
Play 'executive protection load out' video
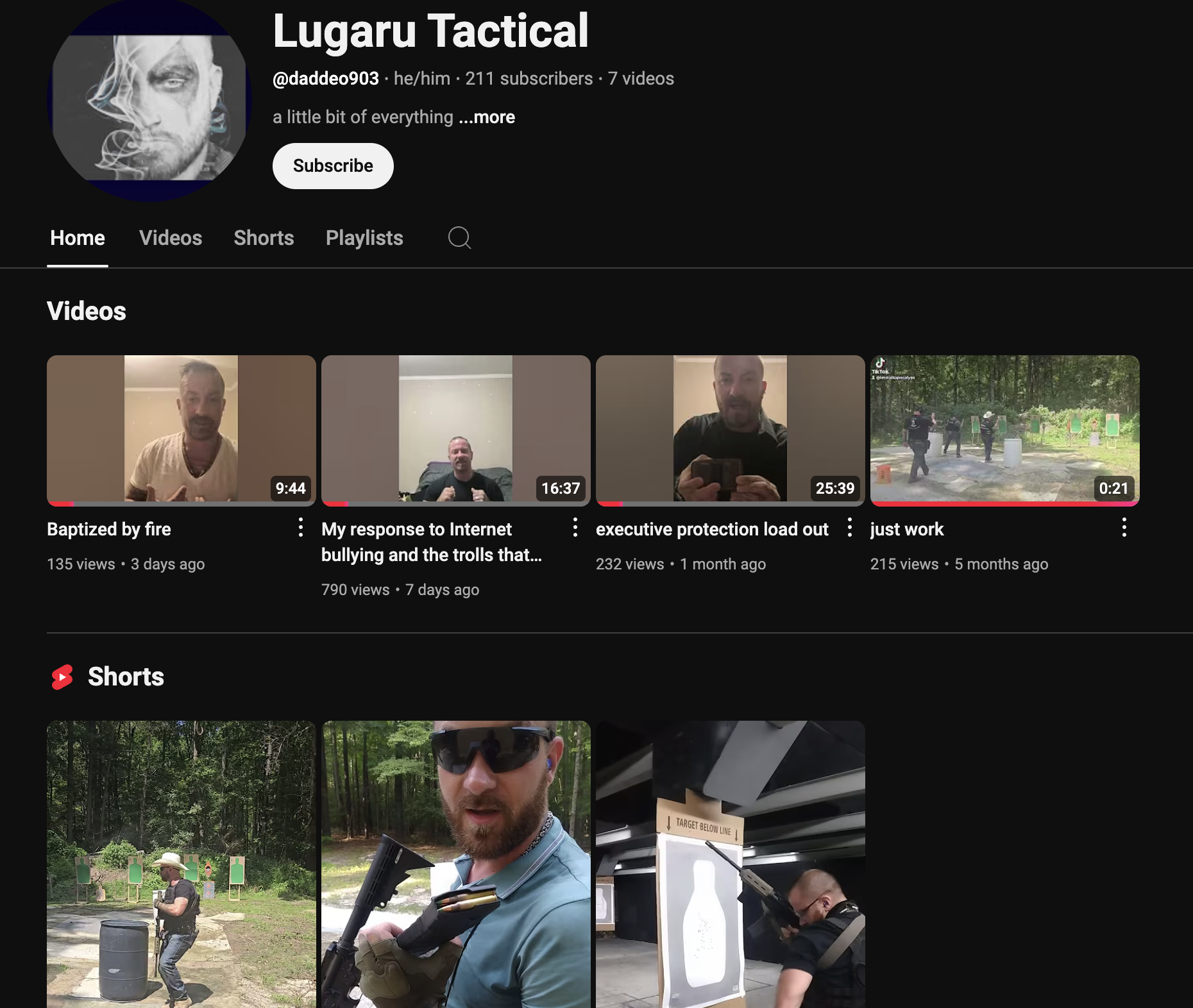click(x=730, y=428)
